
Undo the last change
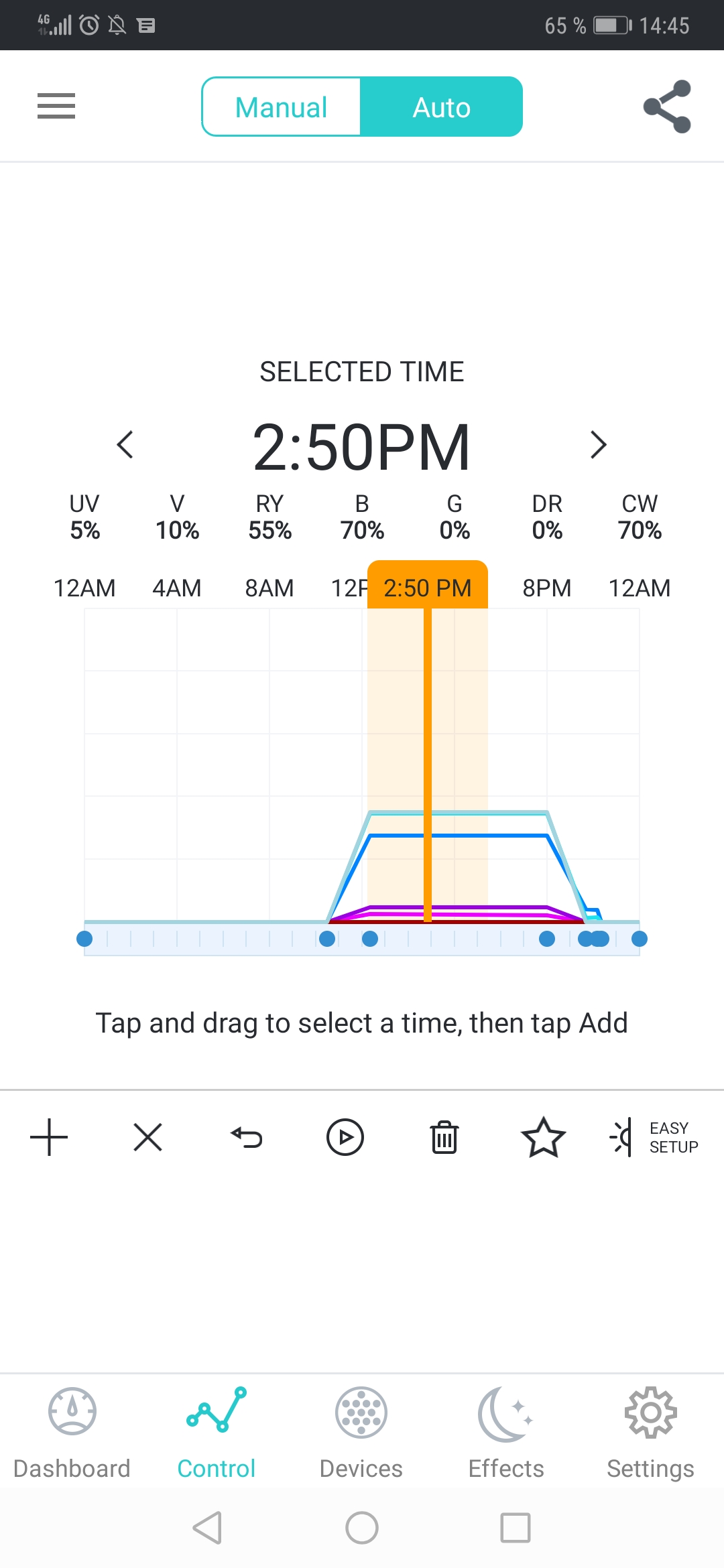pos(246,1137)
